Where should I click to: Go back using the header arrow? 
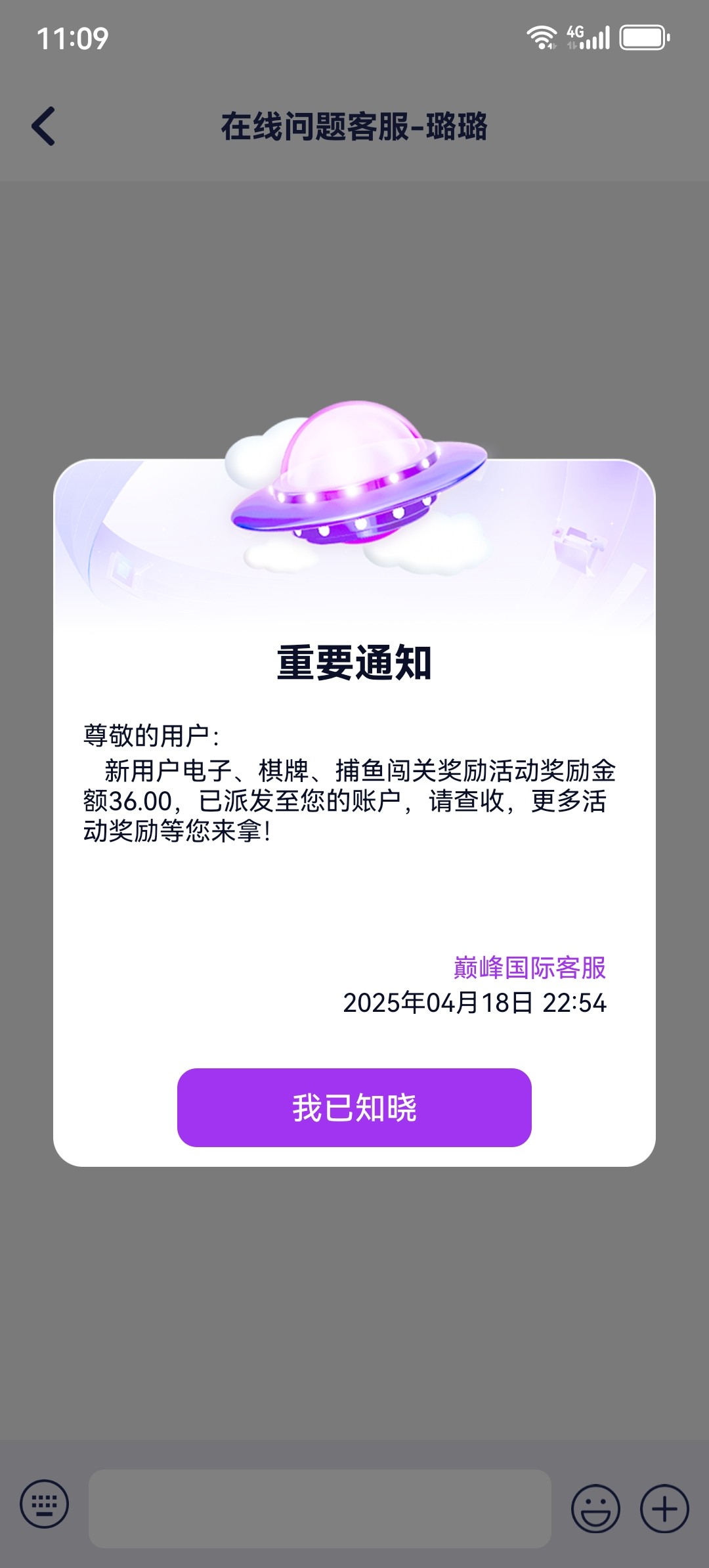pyautogui.click(x=43, y=126)
